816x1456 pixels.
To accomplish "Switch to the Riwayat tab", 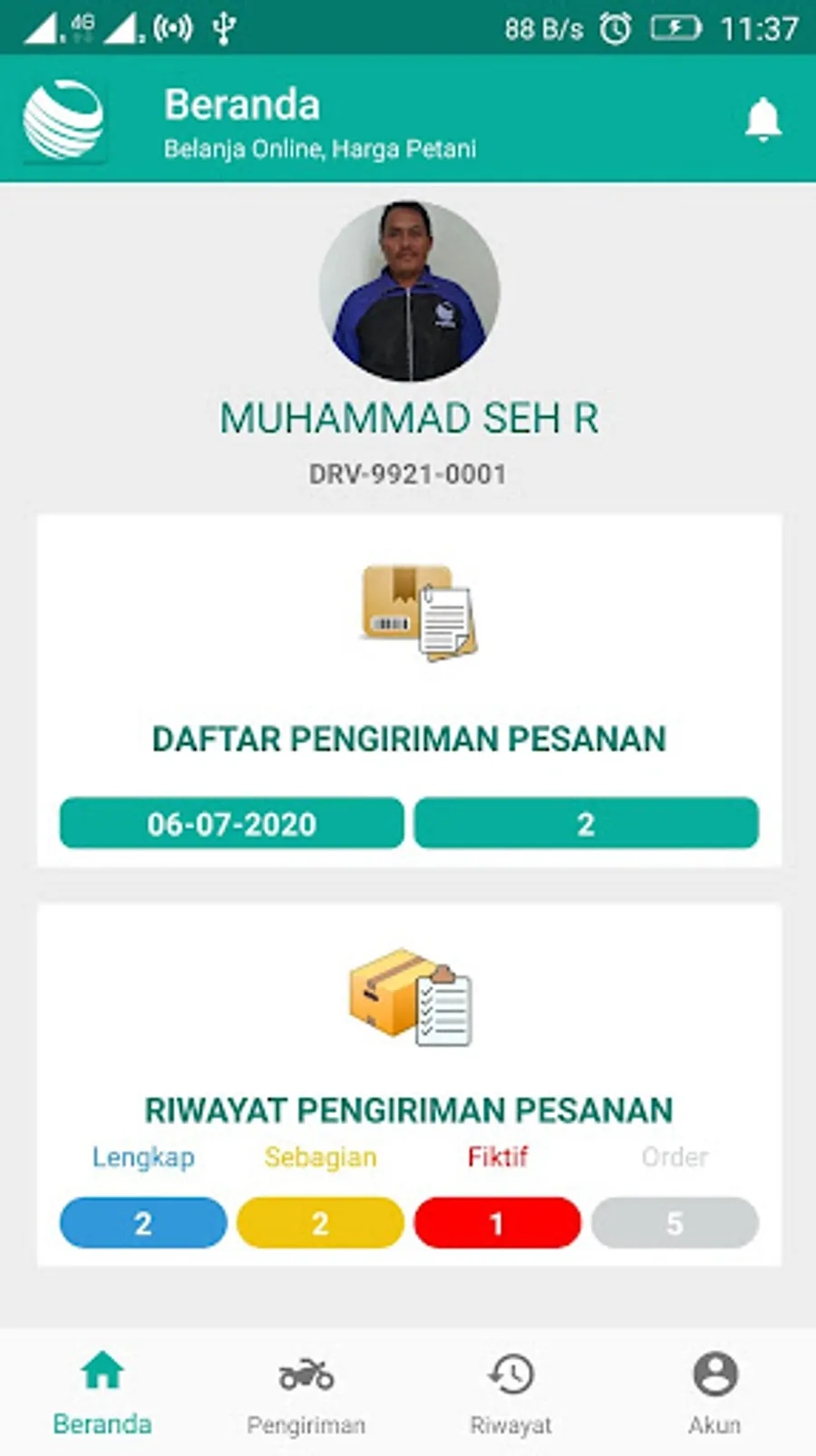I will [x=511, y=1396].
